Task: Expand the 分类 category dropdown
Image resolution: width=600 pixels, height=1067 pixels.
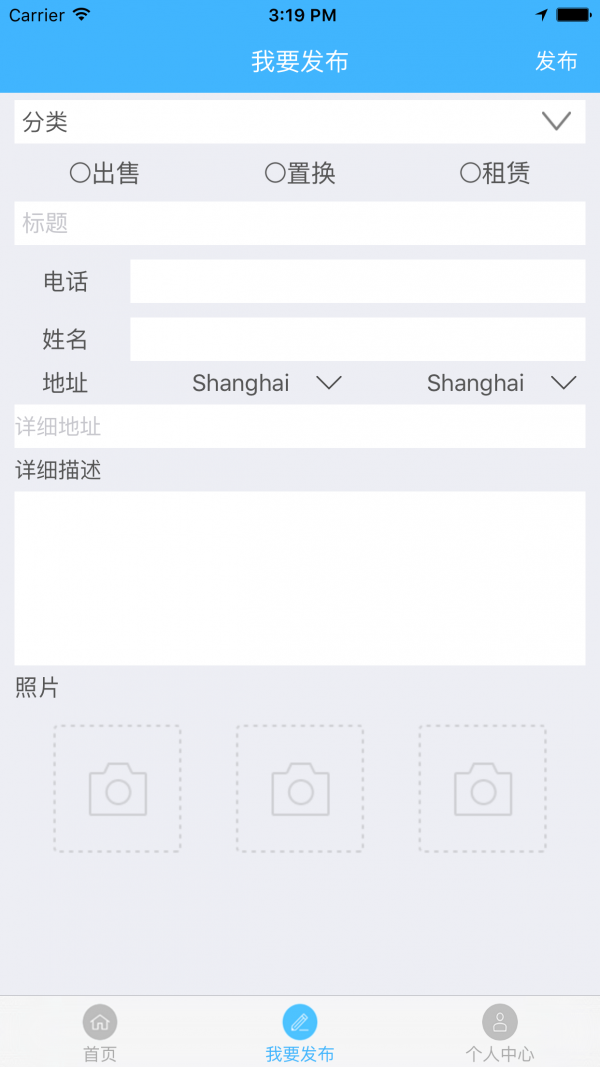Action: point(300,122)
